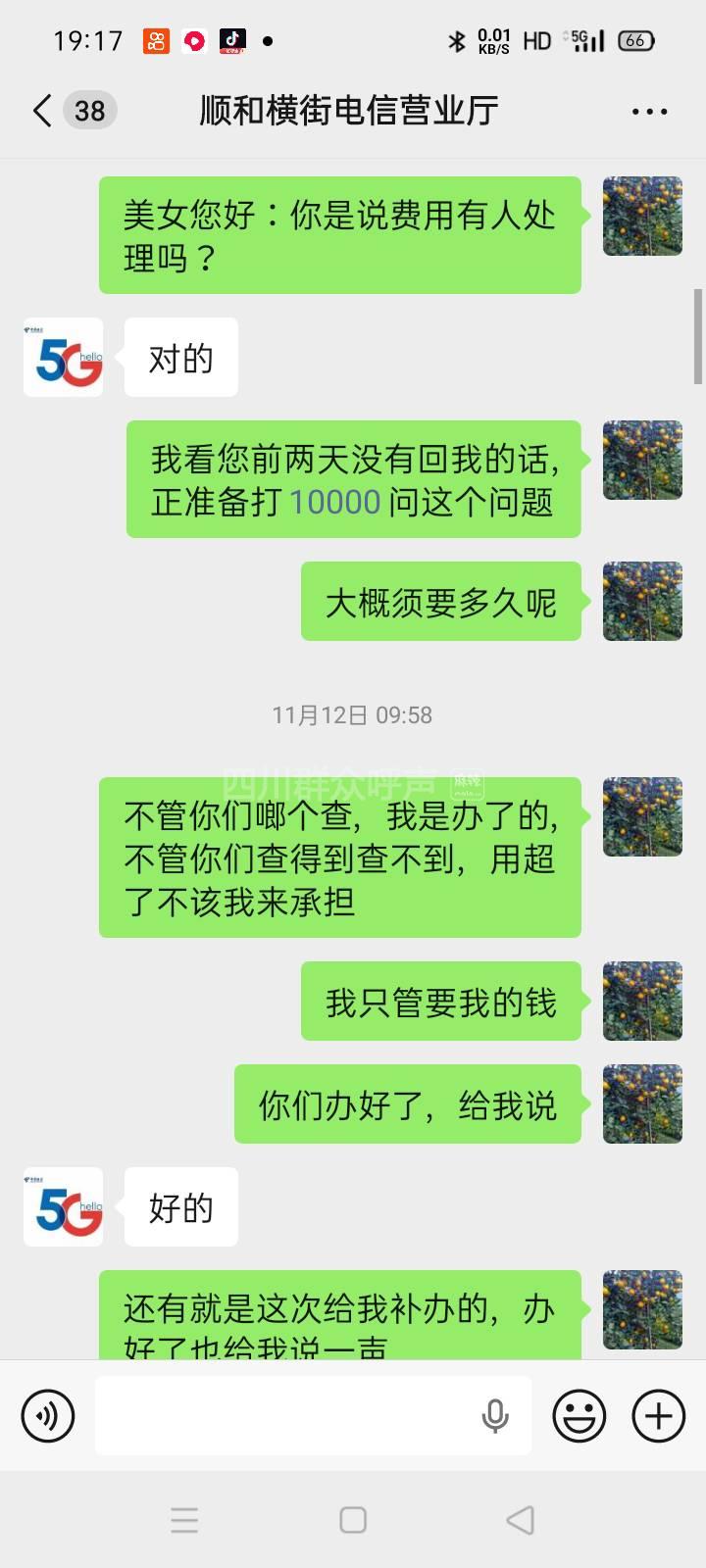
Task: Tap the message text input field
Action: point(284,1416)
